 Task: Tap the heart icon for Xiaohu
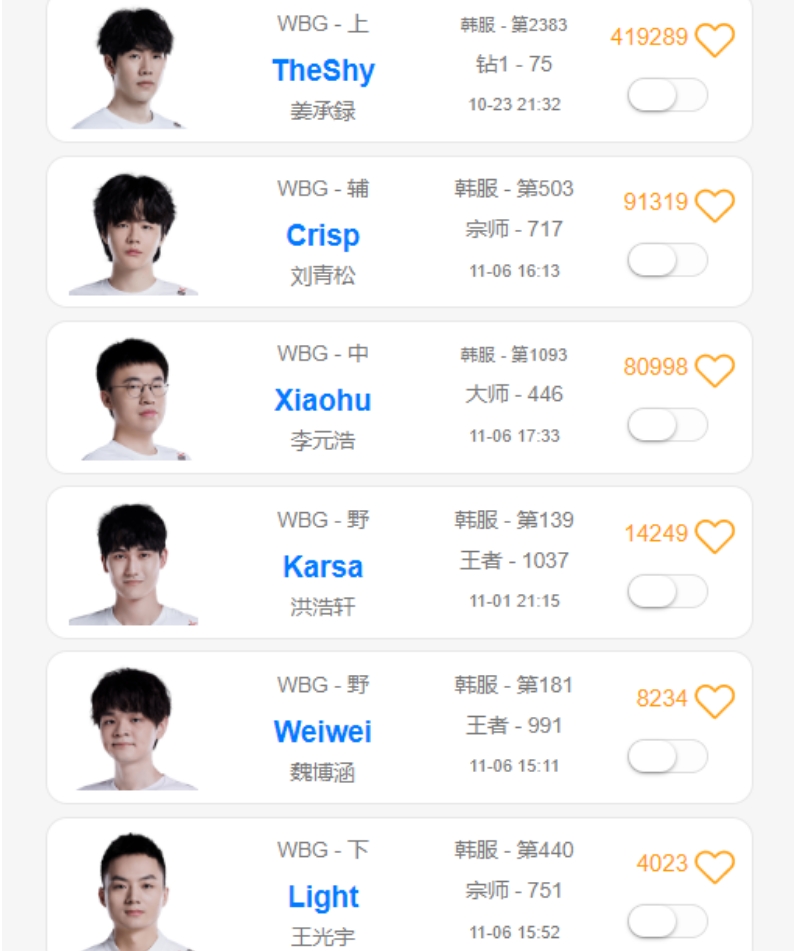pos(714,370)
